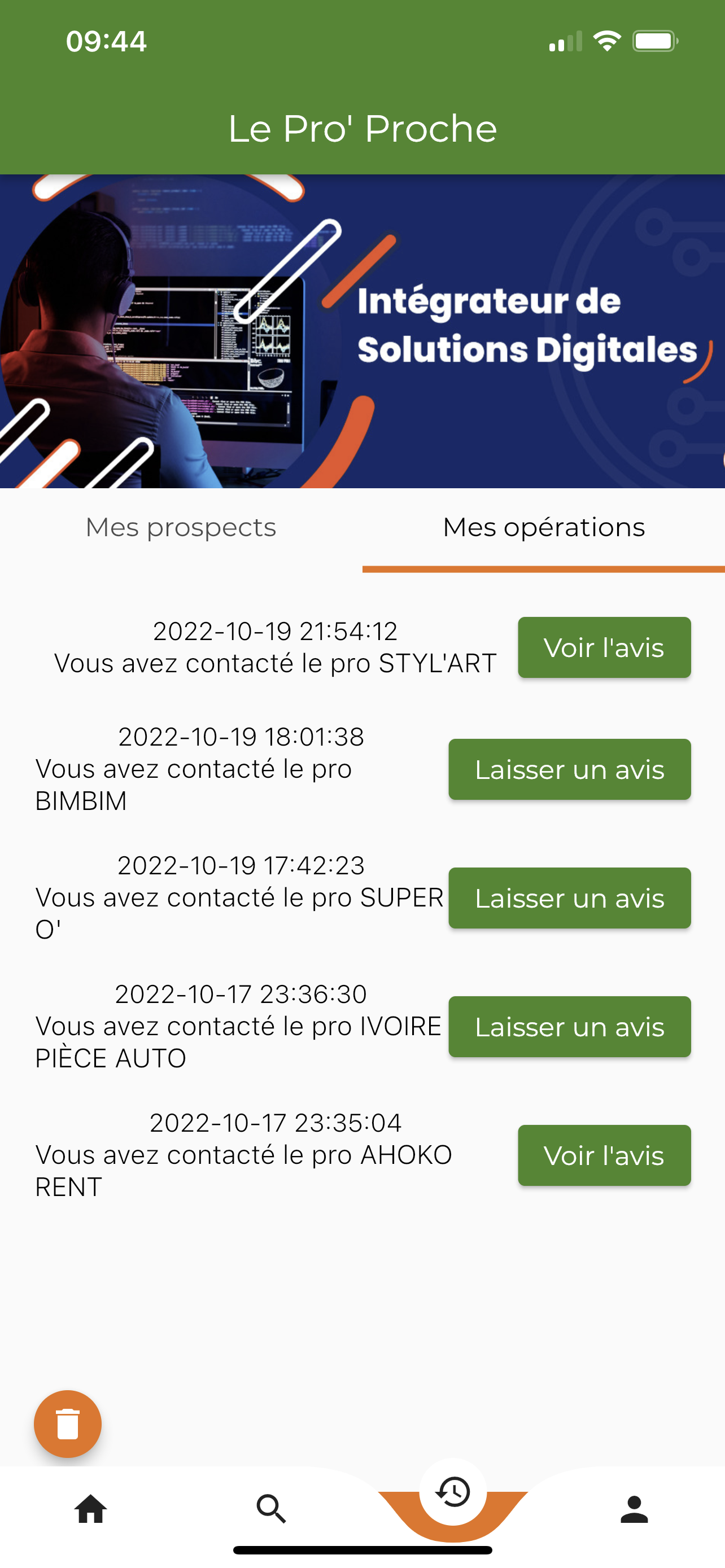Screen dimensions: 725x1568
Task: View the review for AHOKO RENT
Action: [604, 1155]
